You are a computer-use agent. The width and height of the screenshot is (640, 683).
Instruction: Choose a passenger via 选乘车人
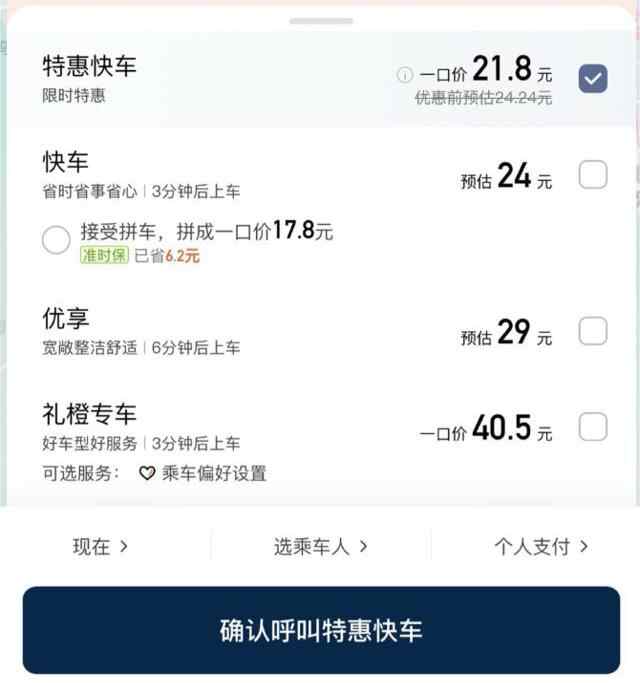(320, 546)
